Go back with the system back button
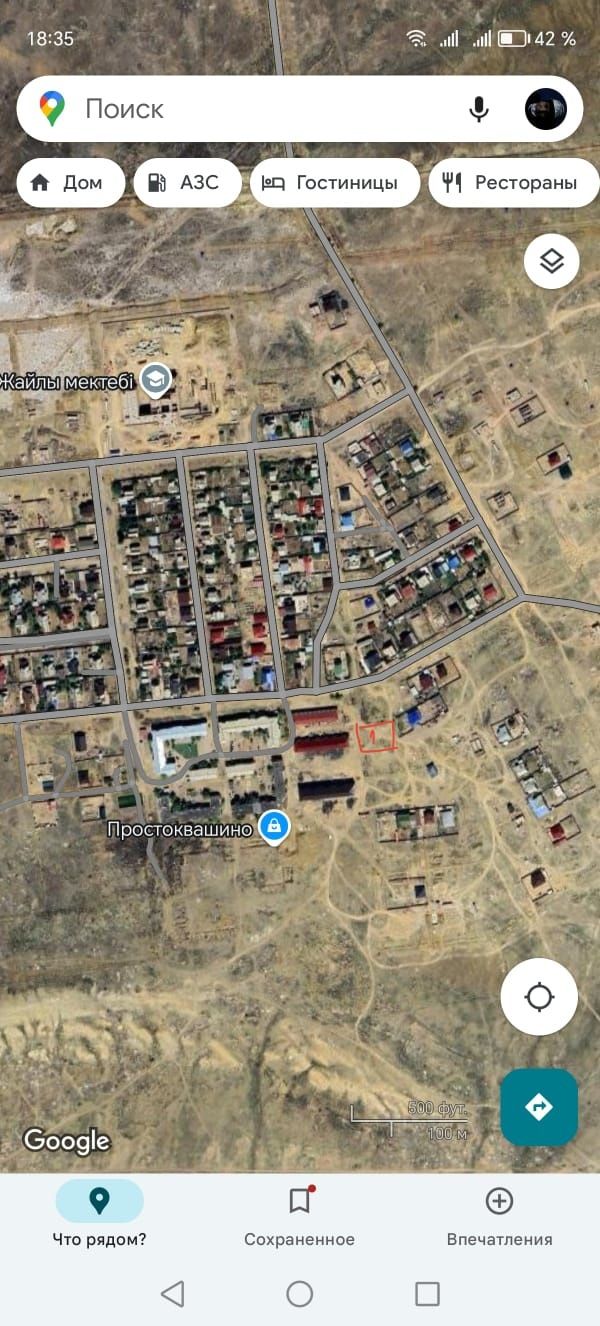The width and height of the screenshot is (600, 1326). [x=172, y=1294]
